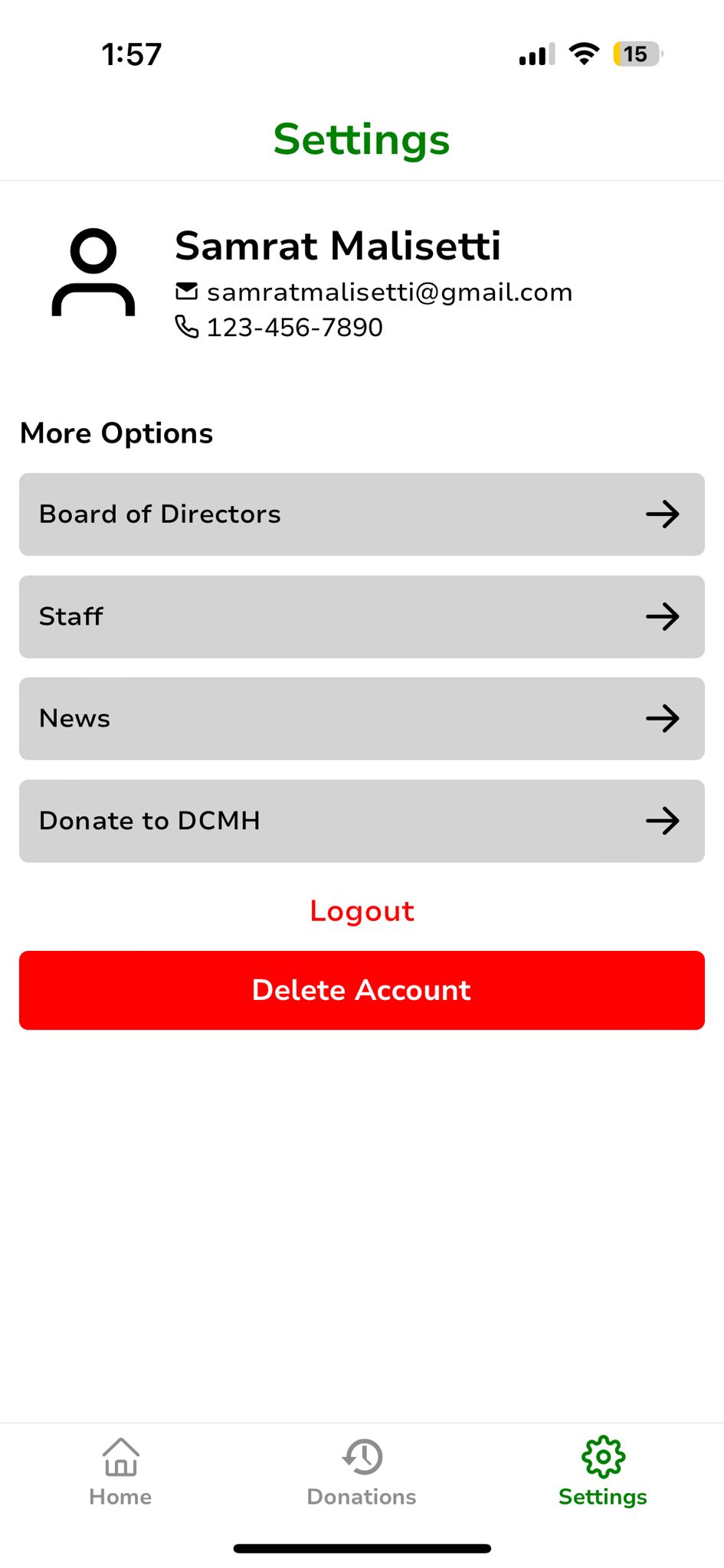The height and width of the screenshot is (1568, 724).
Task: Go to the Donations tab
Action: pyautogui.click(x=362, y=1472)
